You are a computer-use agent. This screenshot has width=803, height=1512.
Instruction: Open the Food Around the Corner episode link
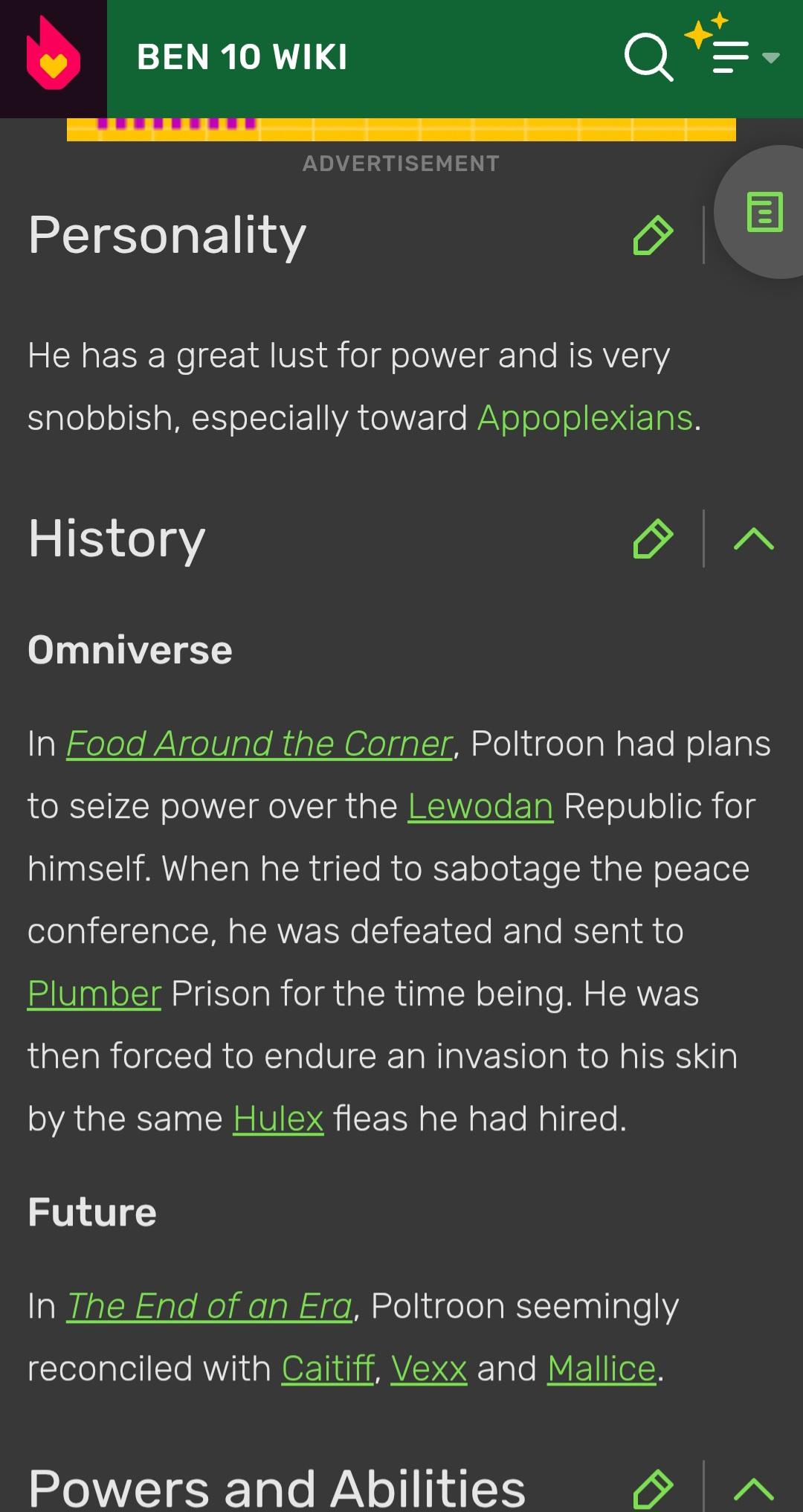pos(259,744)
